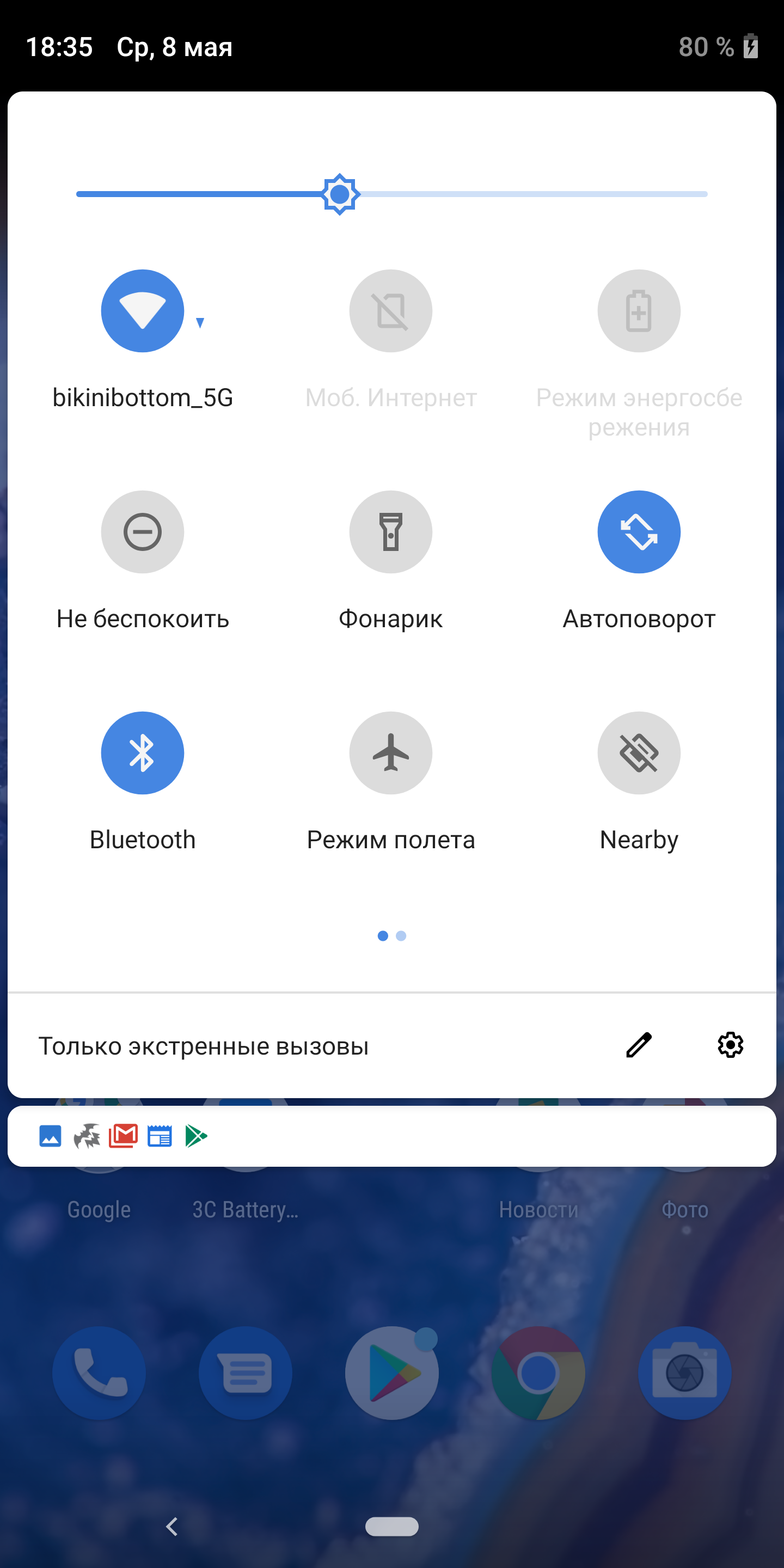Toggle the Nearby tile
The height and width of the screenshot is (1568, 784).
[639, 753]
